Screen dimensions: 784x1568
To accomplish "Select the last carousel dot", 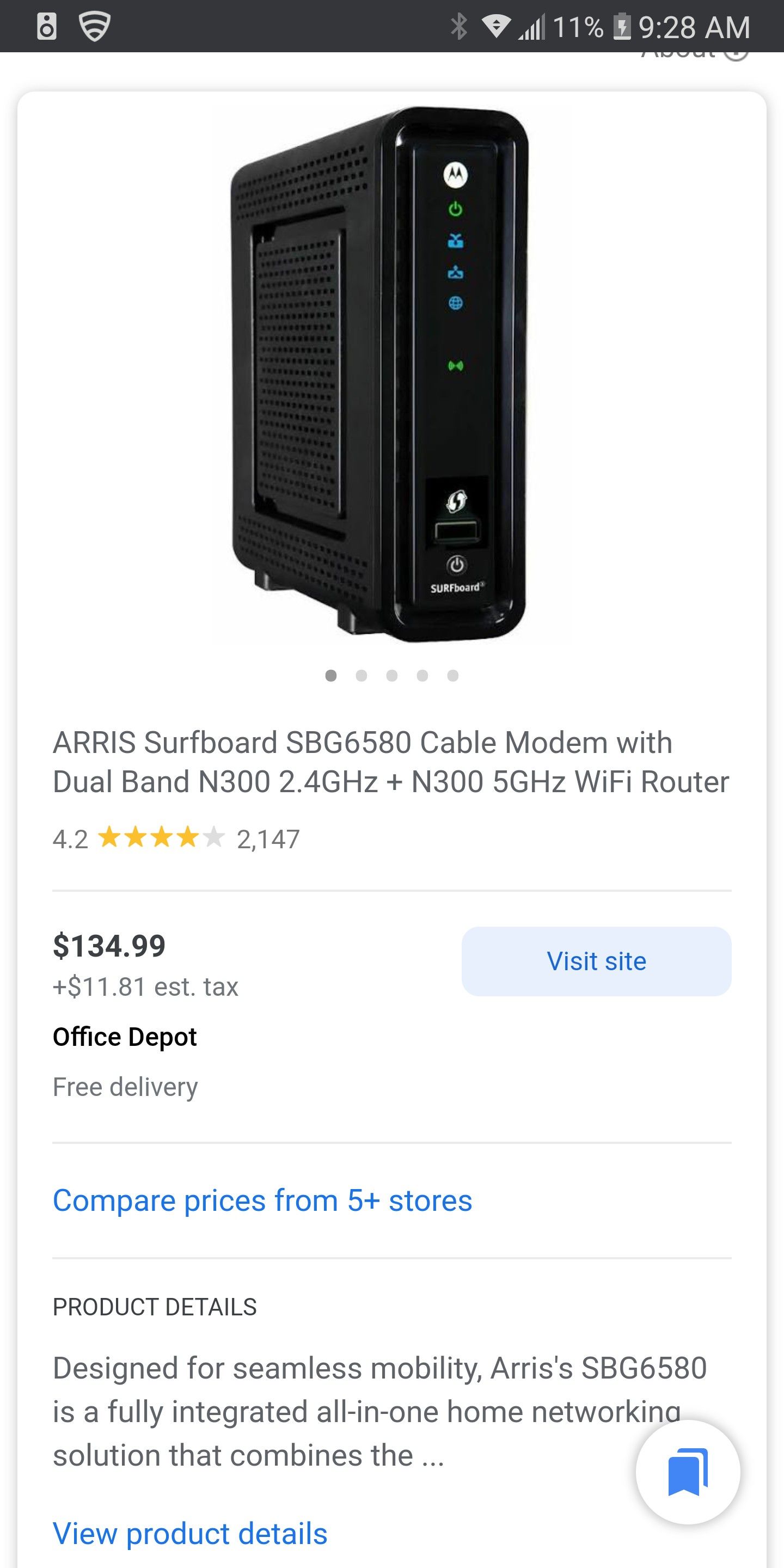I will pos(452,676).
